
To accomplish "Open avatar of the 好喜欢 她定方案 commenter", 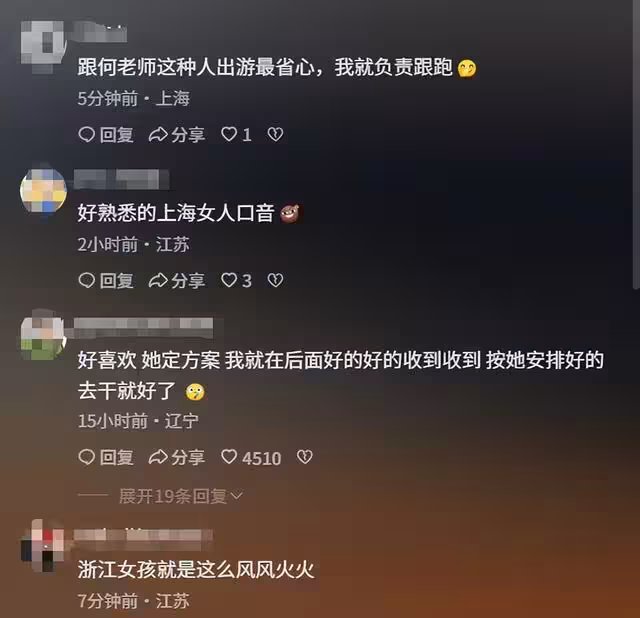I will pyautogui.click(x=43, y=338).
